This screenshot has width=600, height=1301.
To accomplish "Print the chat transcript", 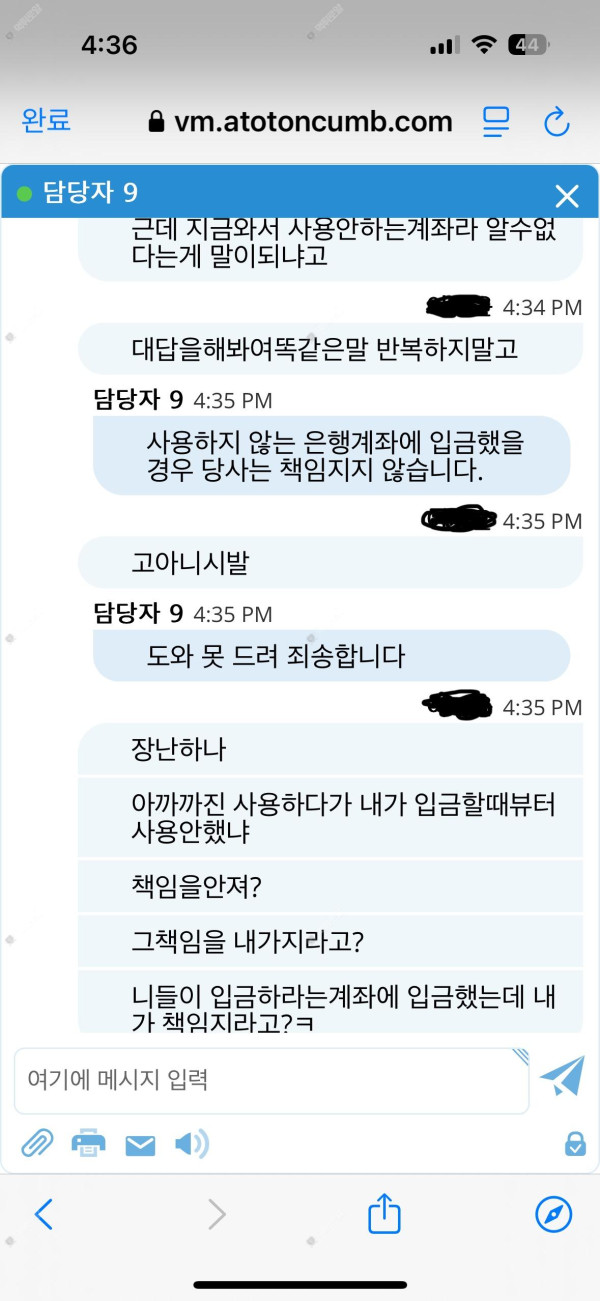I will (88, 1143).
